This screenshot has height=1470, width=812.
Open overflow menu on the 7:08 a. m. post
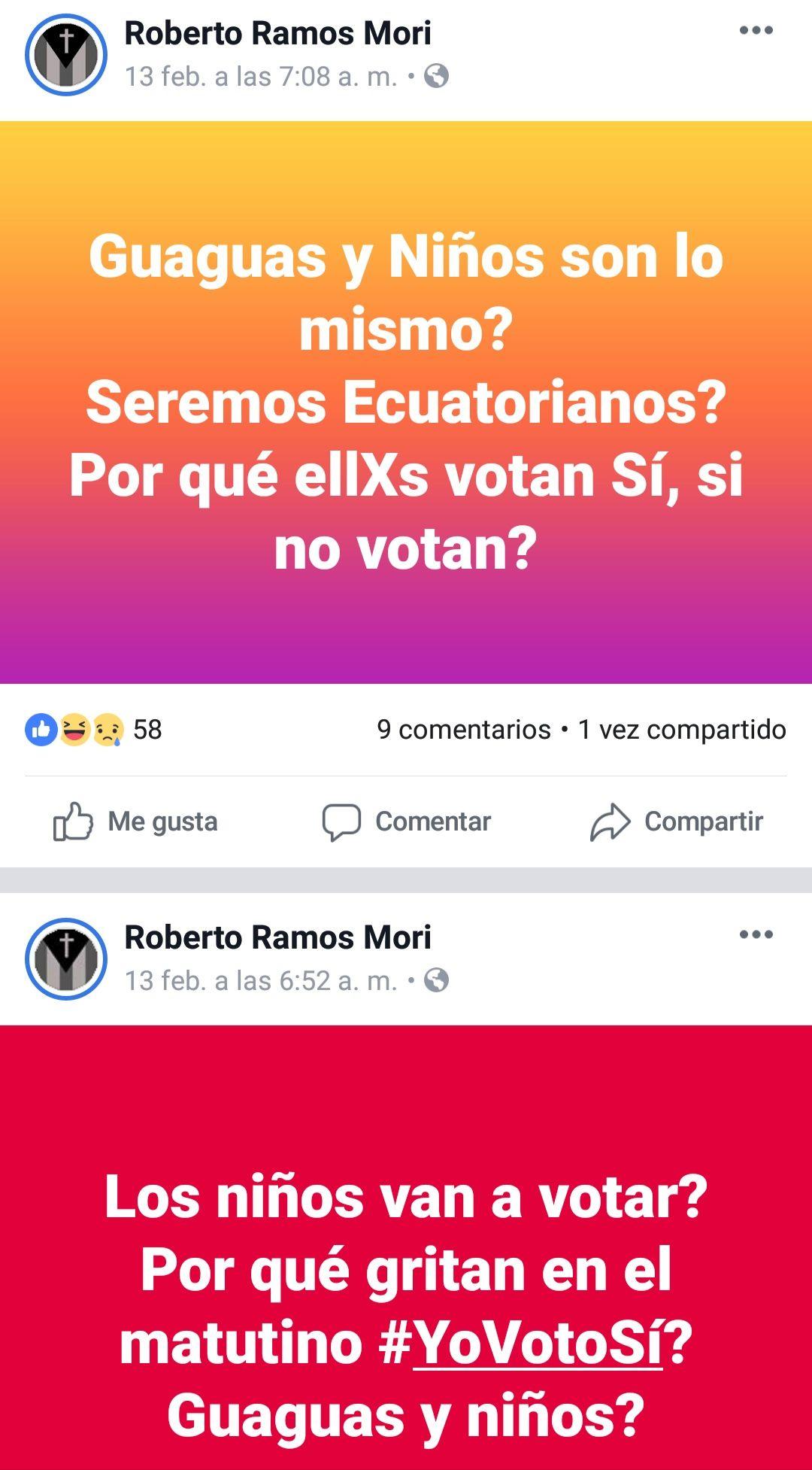[x=756, y=31]
